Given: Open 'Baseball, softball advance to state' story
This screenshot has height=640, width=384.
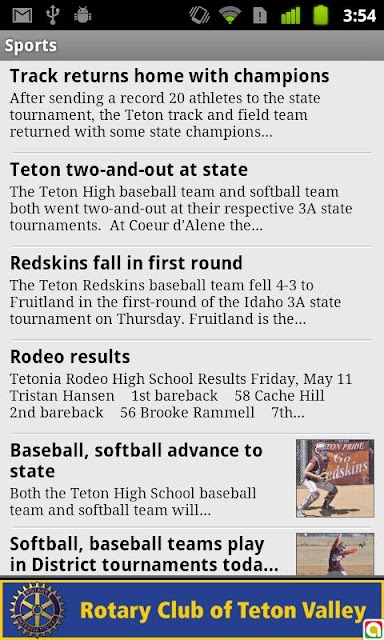Looking at the screenshot, I should [192, 480].
